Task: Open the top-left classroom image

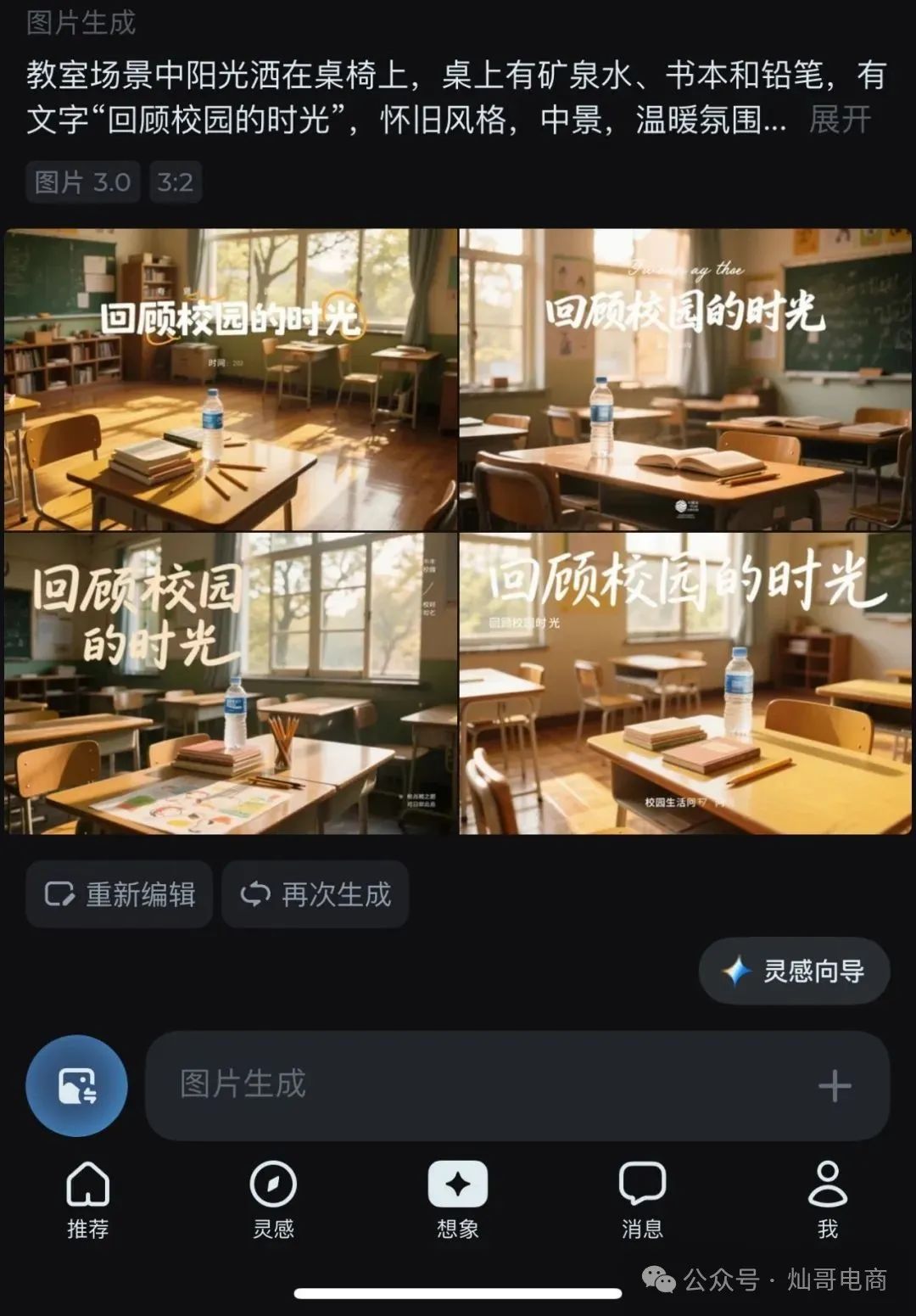Action: tap(229, 378)
